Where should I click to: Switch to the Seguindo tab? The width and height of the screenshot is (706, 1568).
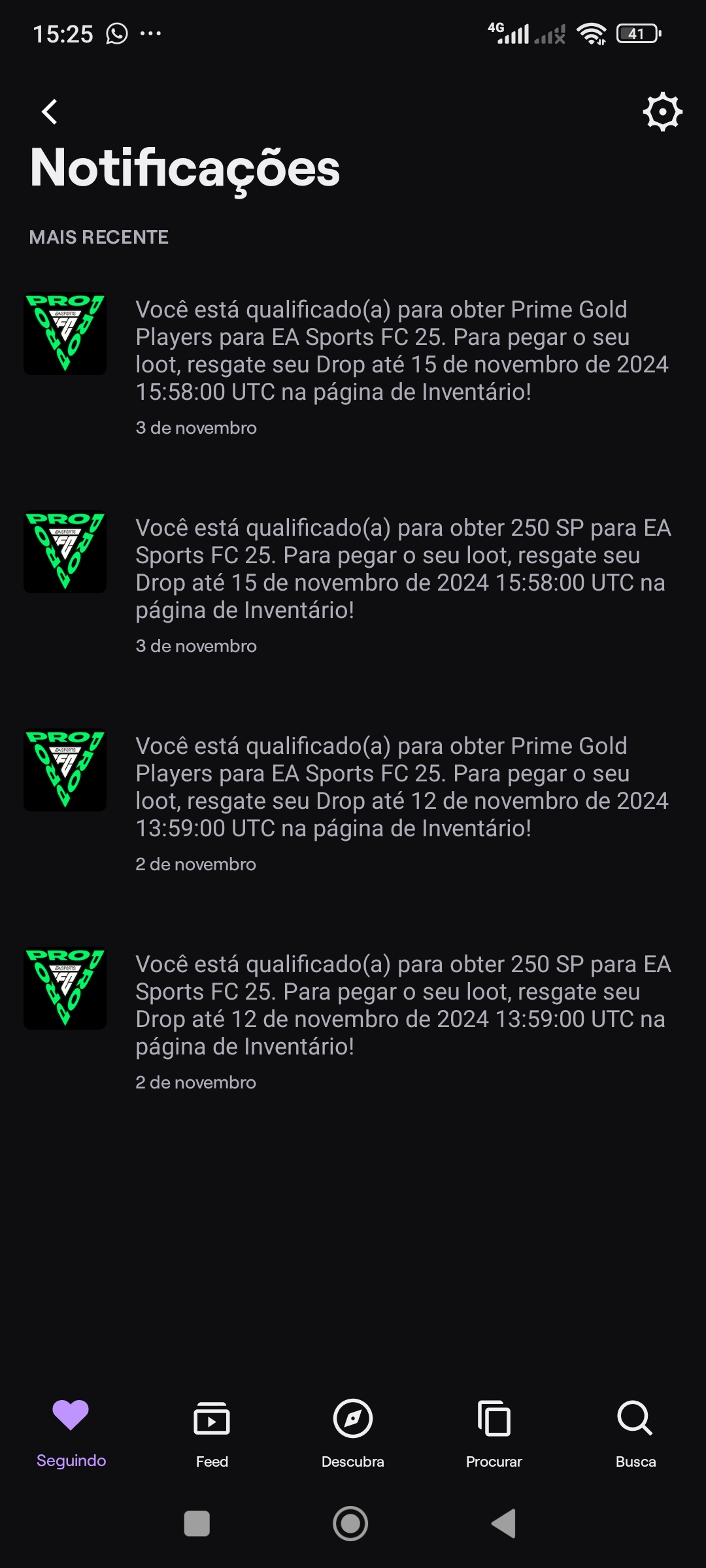tap(71, 1433)
